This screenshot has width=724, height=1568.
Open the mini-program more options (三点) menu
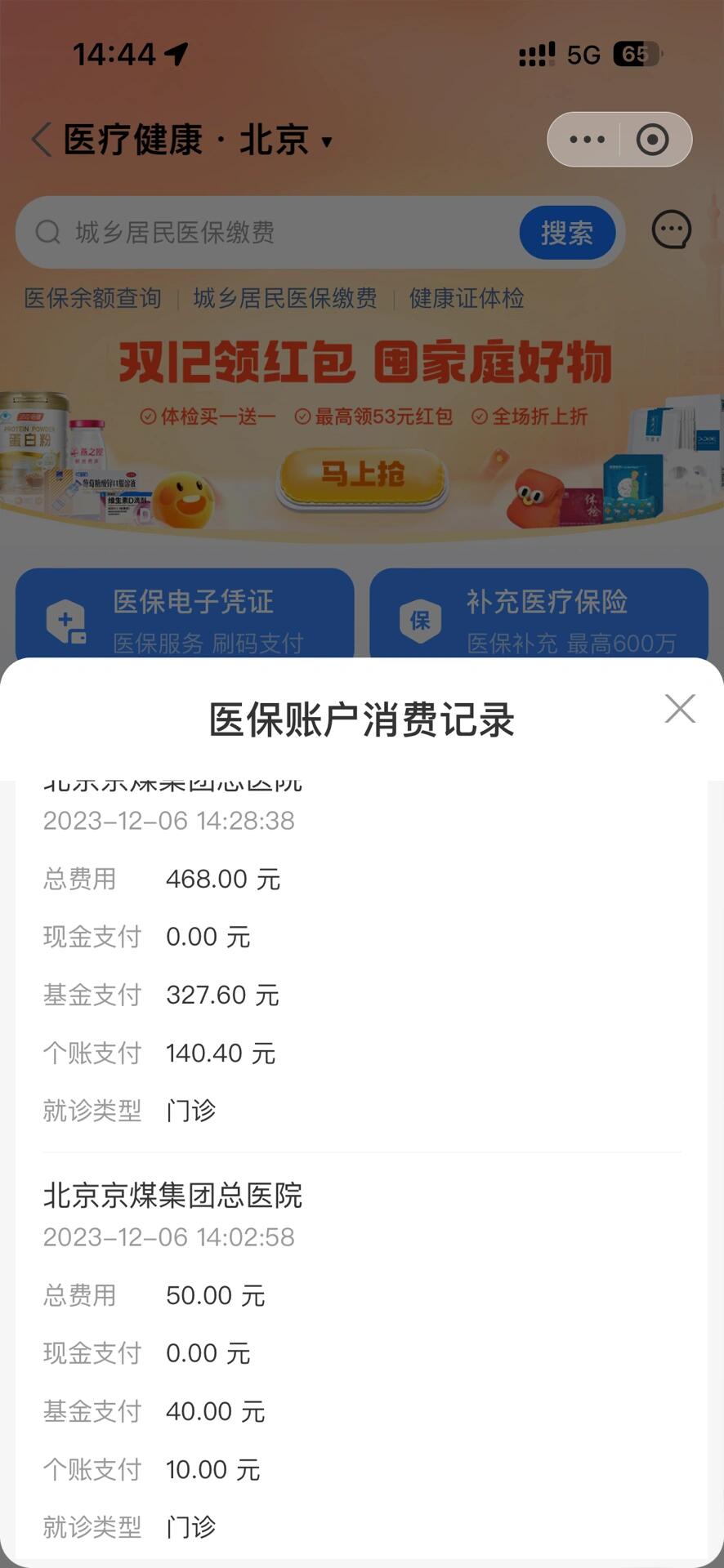pyautogui.click(x=585, y=140)
